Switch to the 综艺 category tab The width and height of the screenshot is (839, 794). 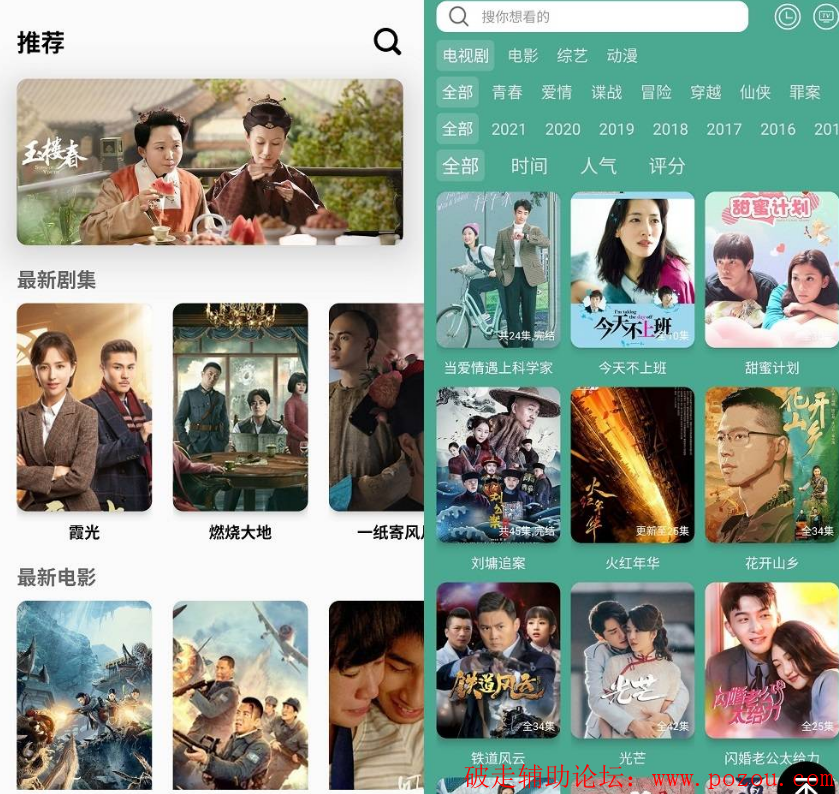573,56
